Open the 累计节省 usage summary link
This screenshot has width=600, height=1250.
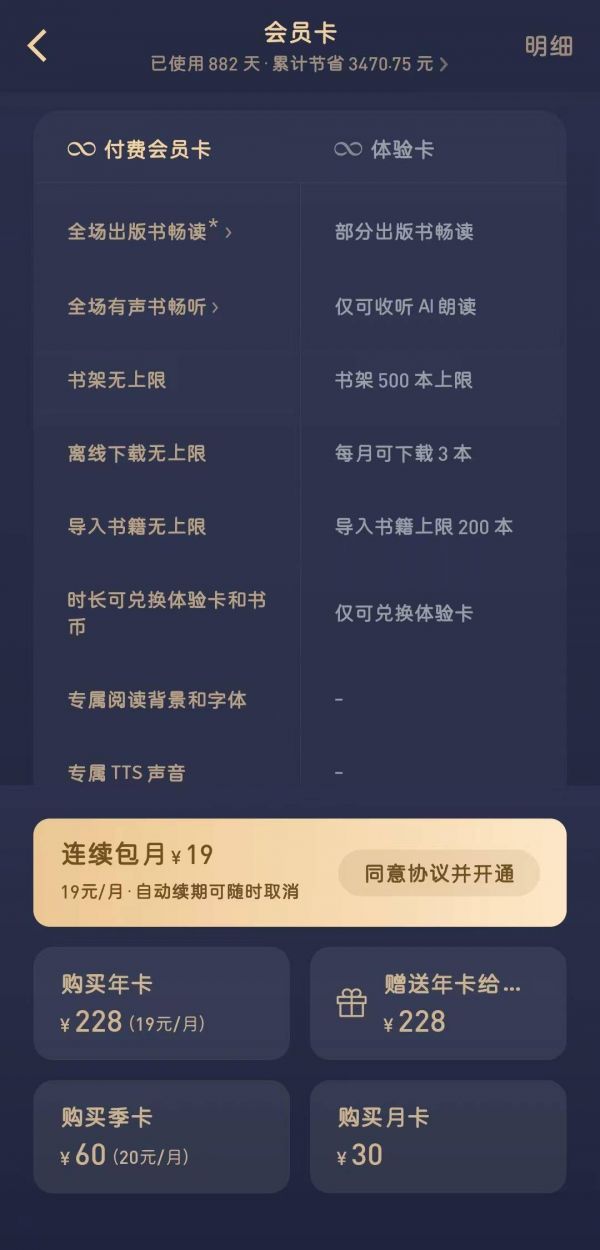point(299,64)
